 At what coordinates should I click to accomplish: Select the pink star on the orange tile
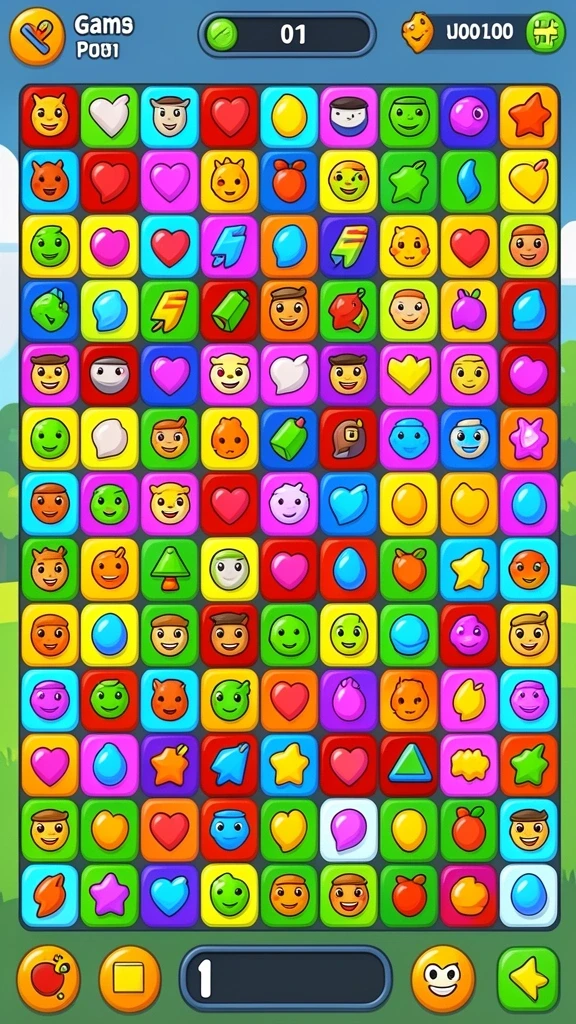[x=529, y=439]
